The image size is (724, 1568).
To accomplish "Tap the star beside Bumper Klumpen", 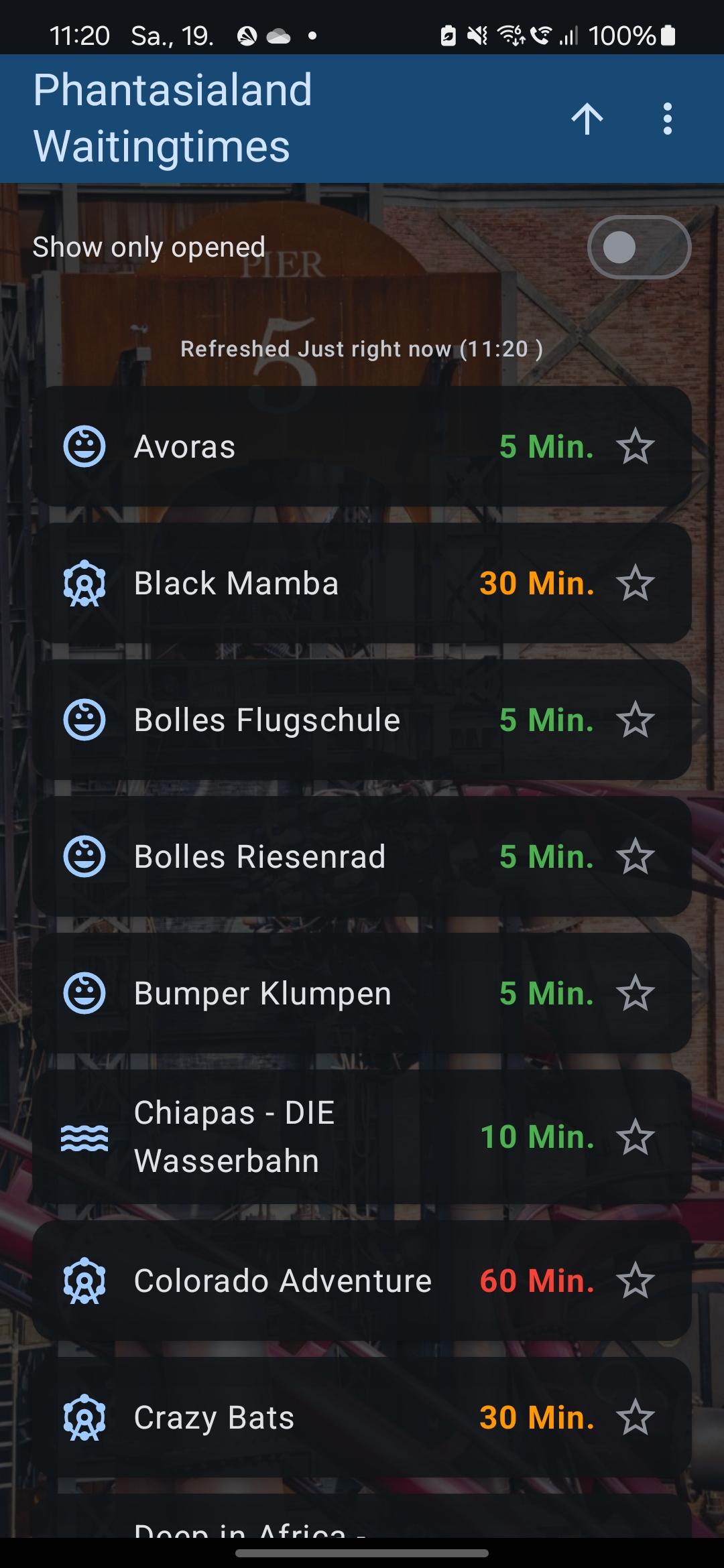I will [x=635, y=994].
